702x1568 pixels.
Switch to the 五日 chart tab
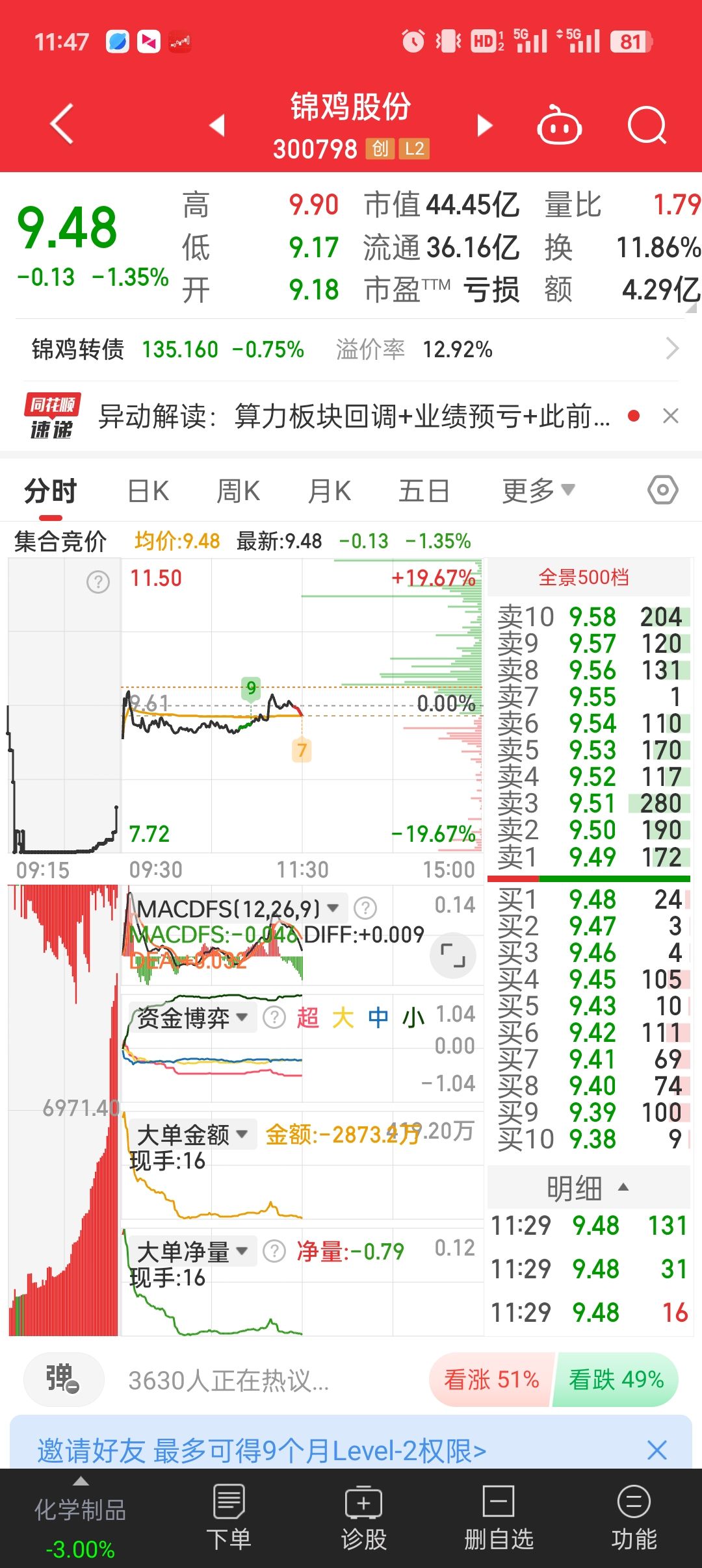tap(424, 491)
